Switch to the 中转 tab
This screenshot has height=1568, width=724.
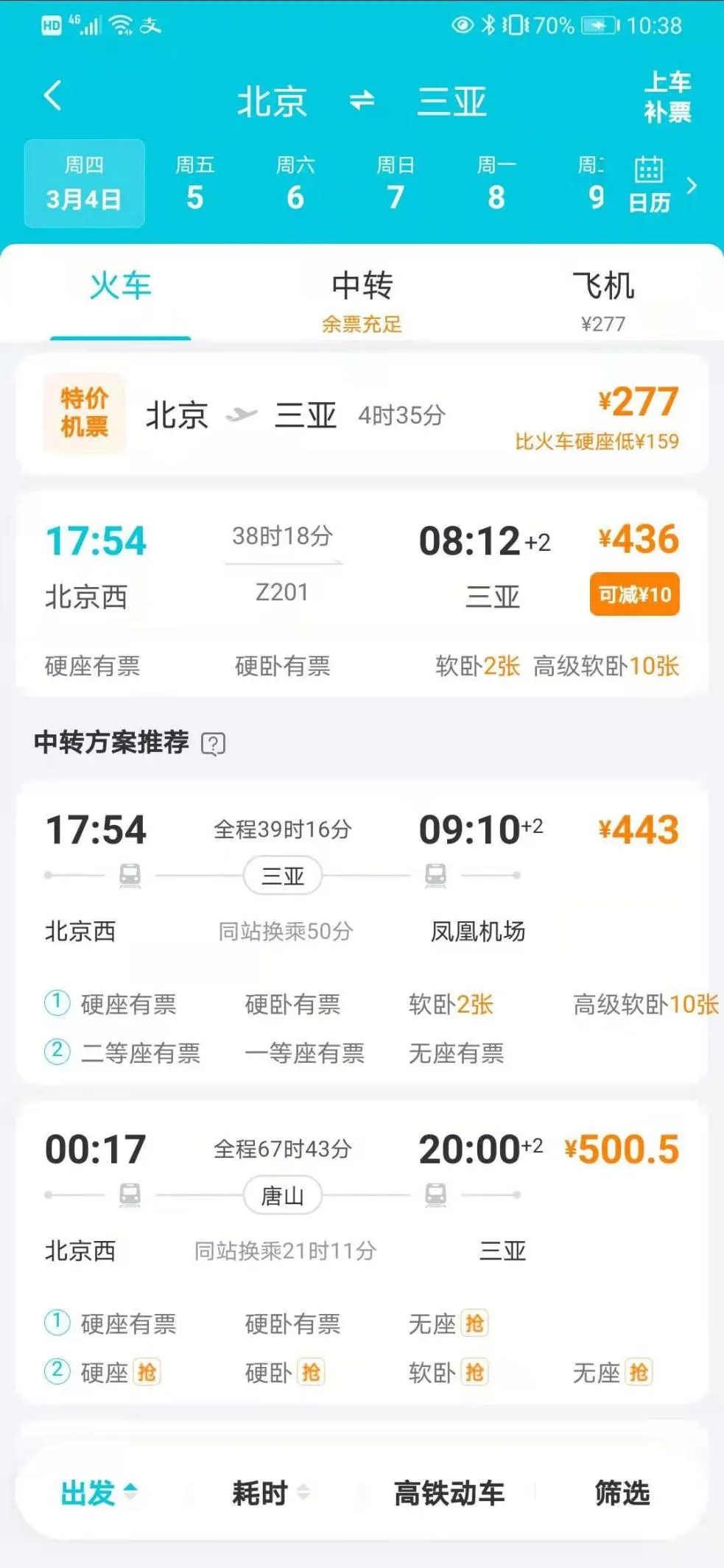click(362, 287)
